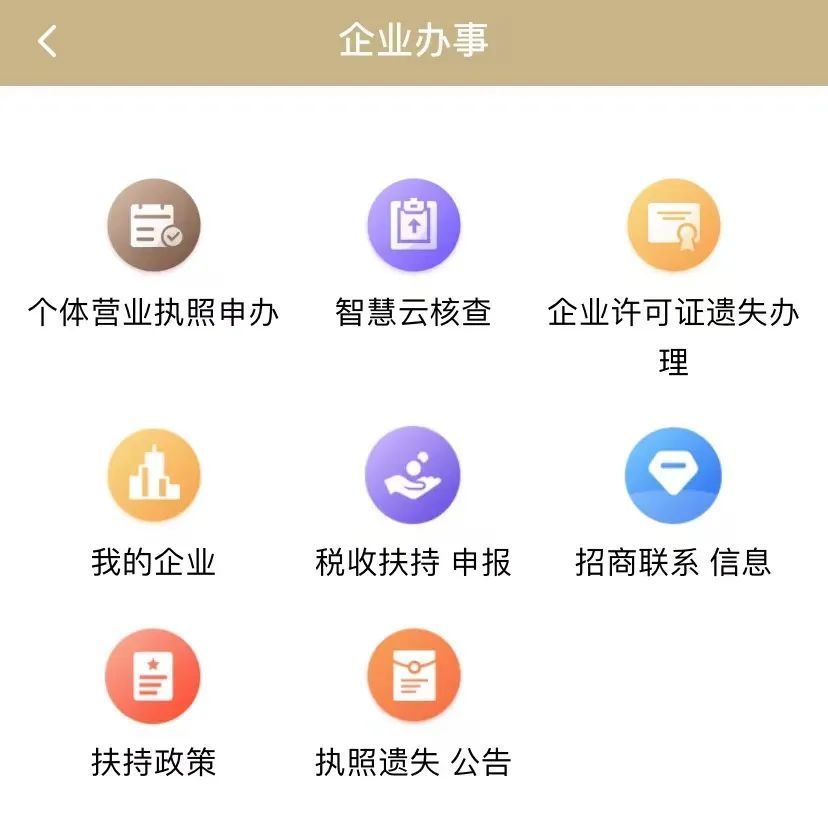
Task: Select 企业许可证遗失办理
Action: [673, 225]
